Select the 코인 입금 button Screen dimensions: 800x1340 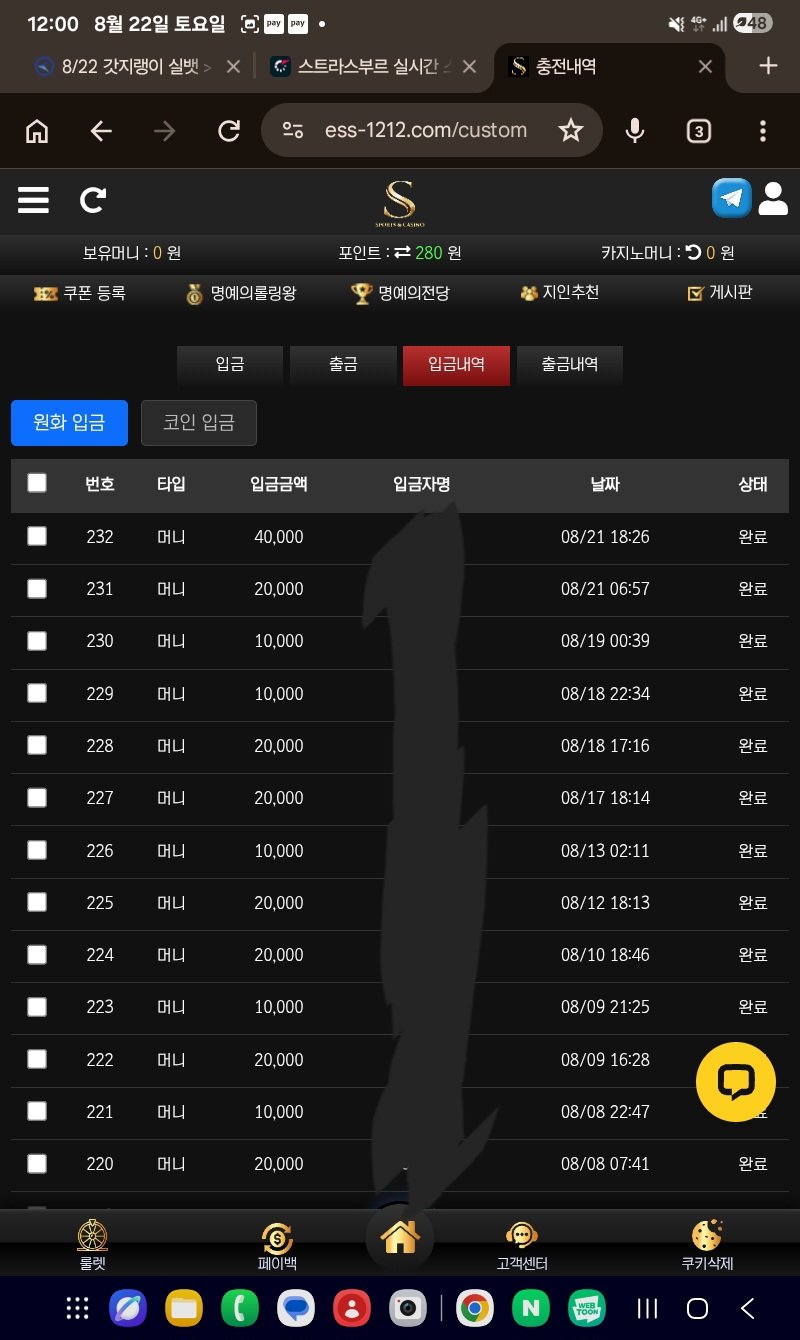pos(199,423)
